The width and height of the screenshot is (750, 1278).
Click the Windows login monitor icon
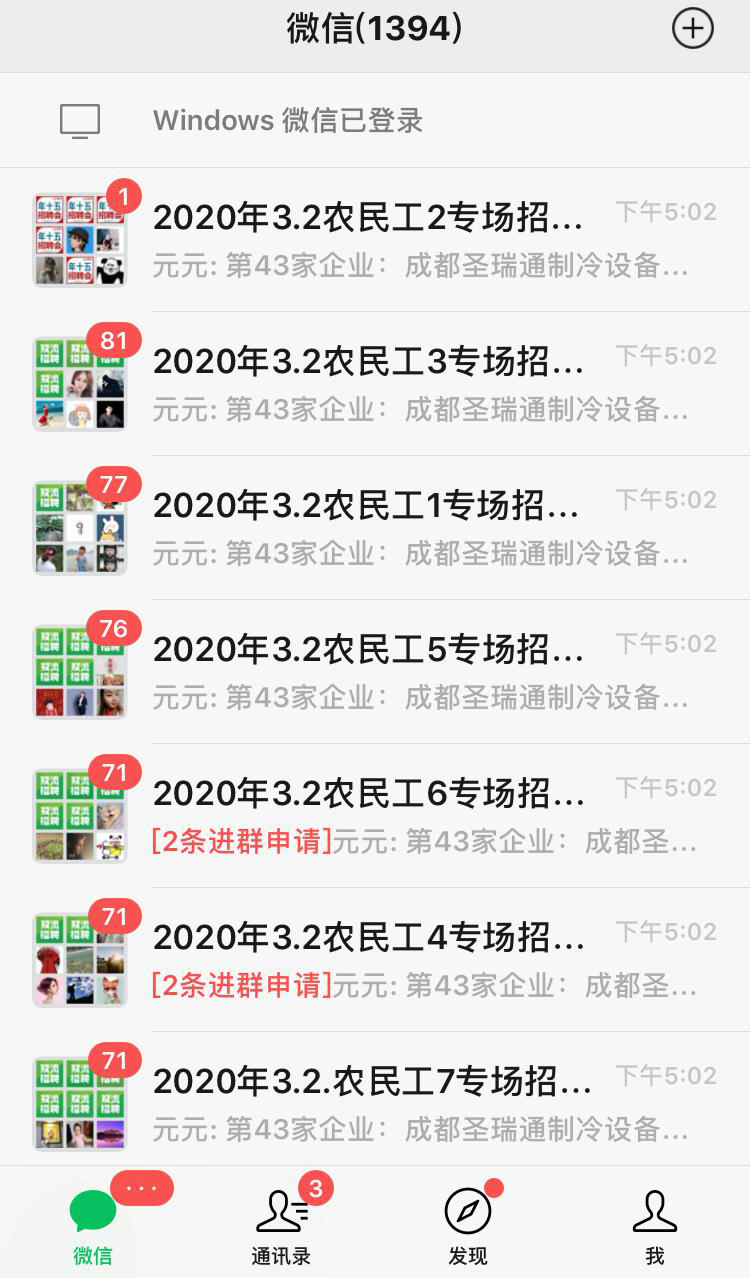pos(80,119)
